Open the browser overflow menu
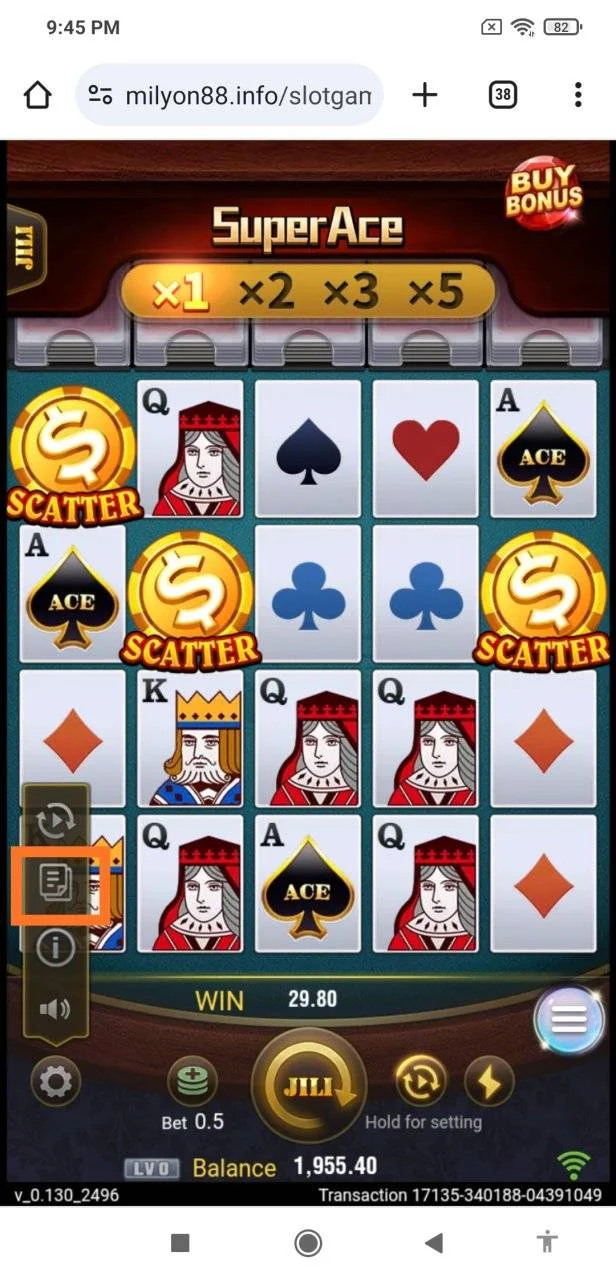This screenshot has width=616, height=1280. pos(578,95)
